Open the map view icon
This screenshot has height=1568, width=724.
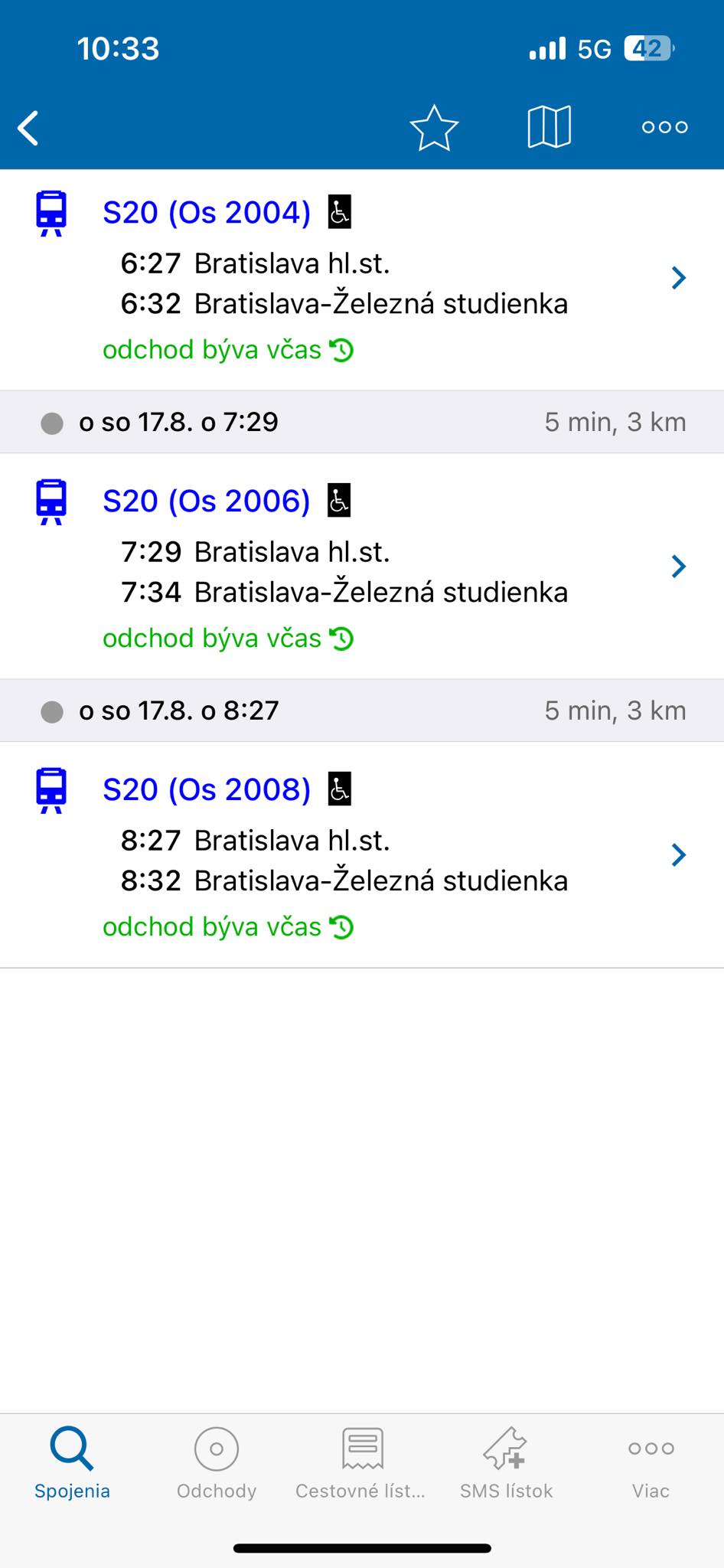tap(550, 127)
